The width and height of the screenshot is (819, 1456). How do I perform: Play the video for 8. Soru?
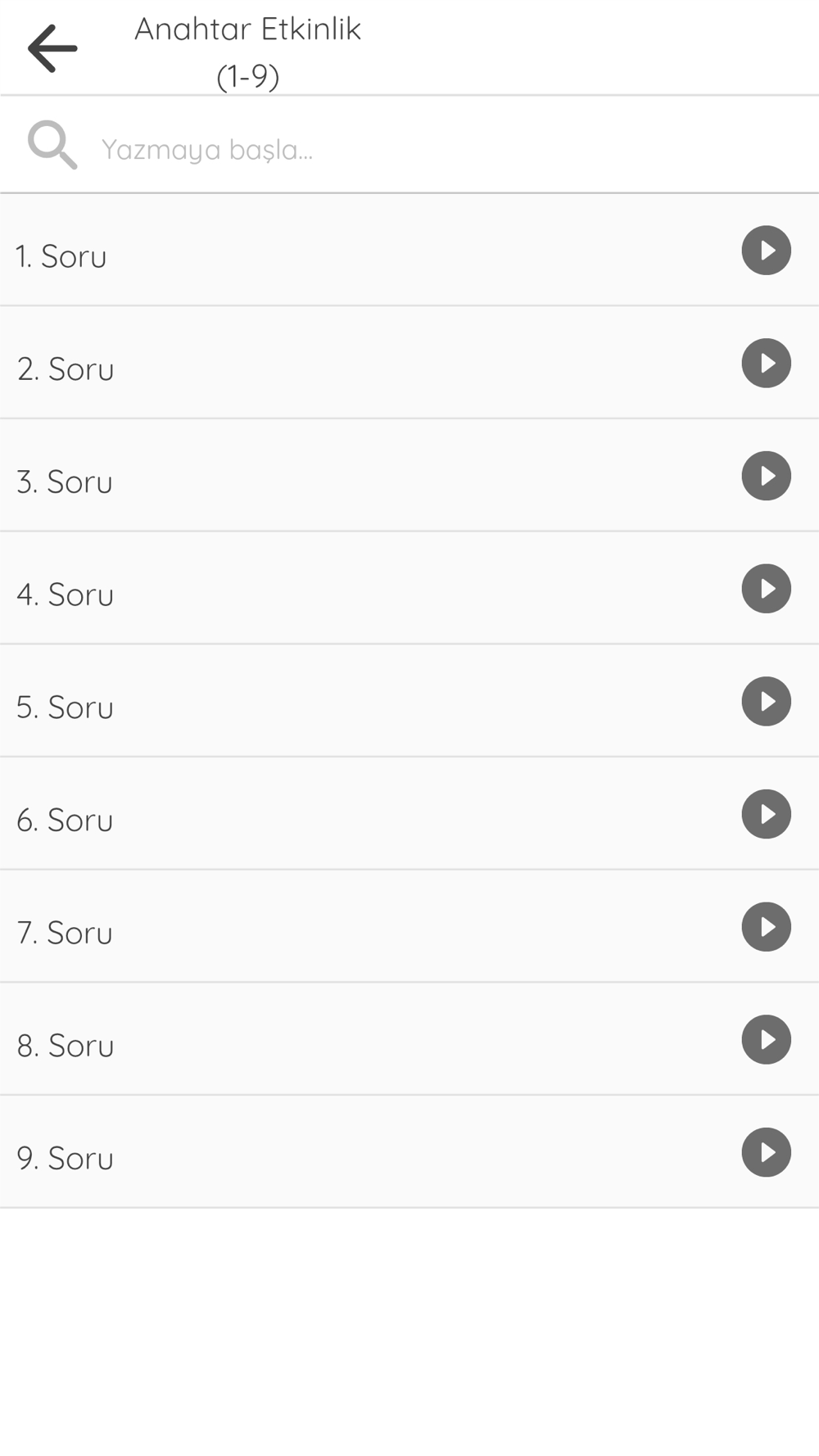(767, 1040)
